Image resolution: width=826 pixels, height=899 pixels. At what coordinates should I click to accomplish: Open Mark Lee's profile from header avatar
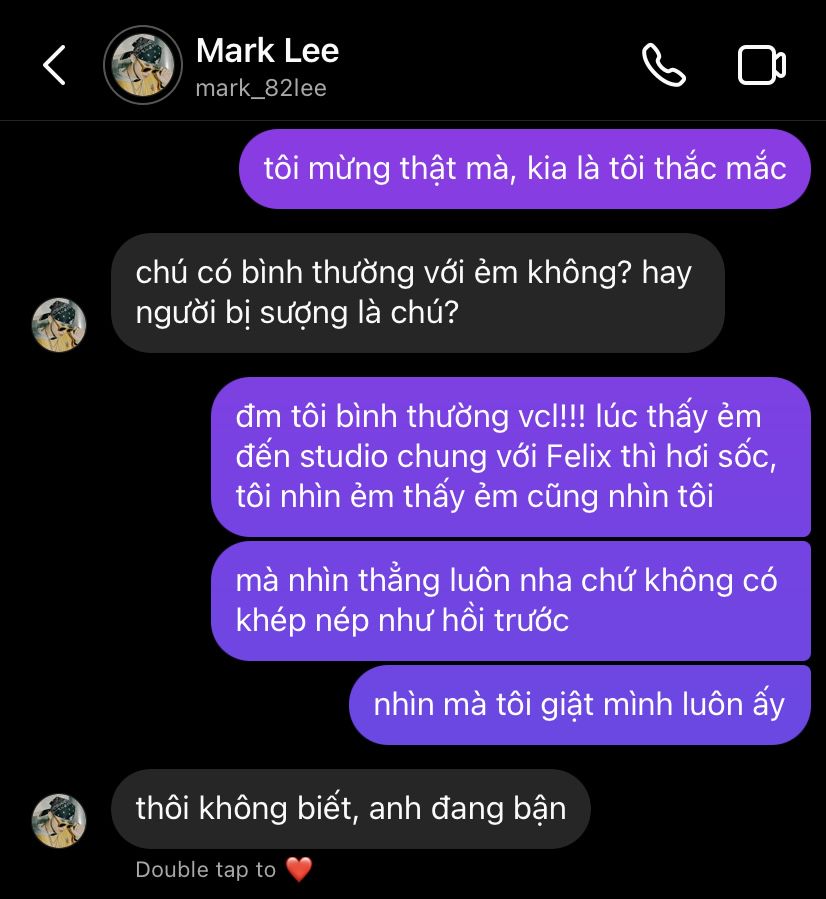[143, 66]
